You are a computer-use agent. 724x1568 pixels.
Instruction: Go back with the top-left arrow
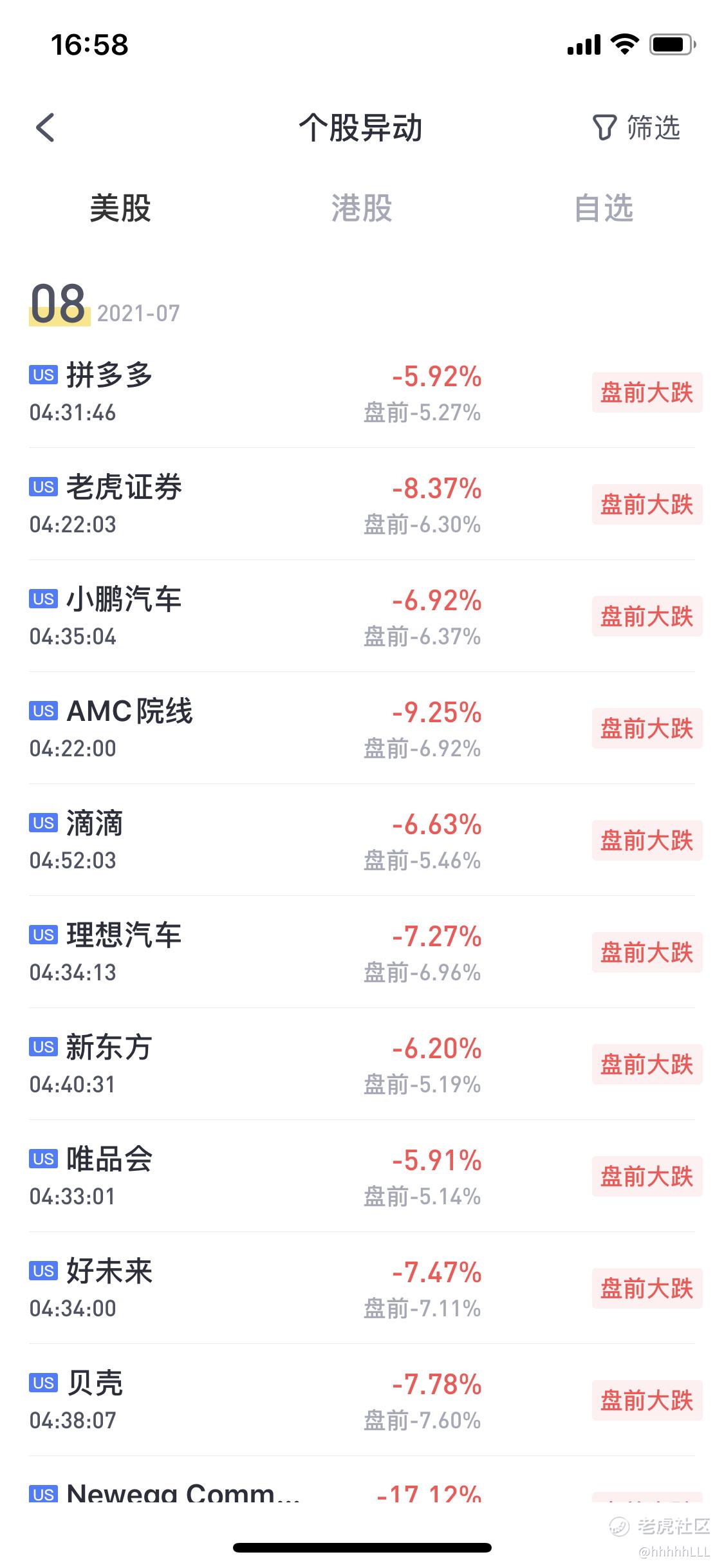(x=45, y=127)
